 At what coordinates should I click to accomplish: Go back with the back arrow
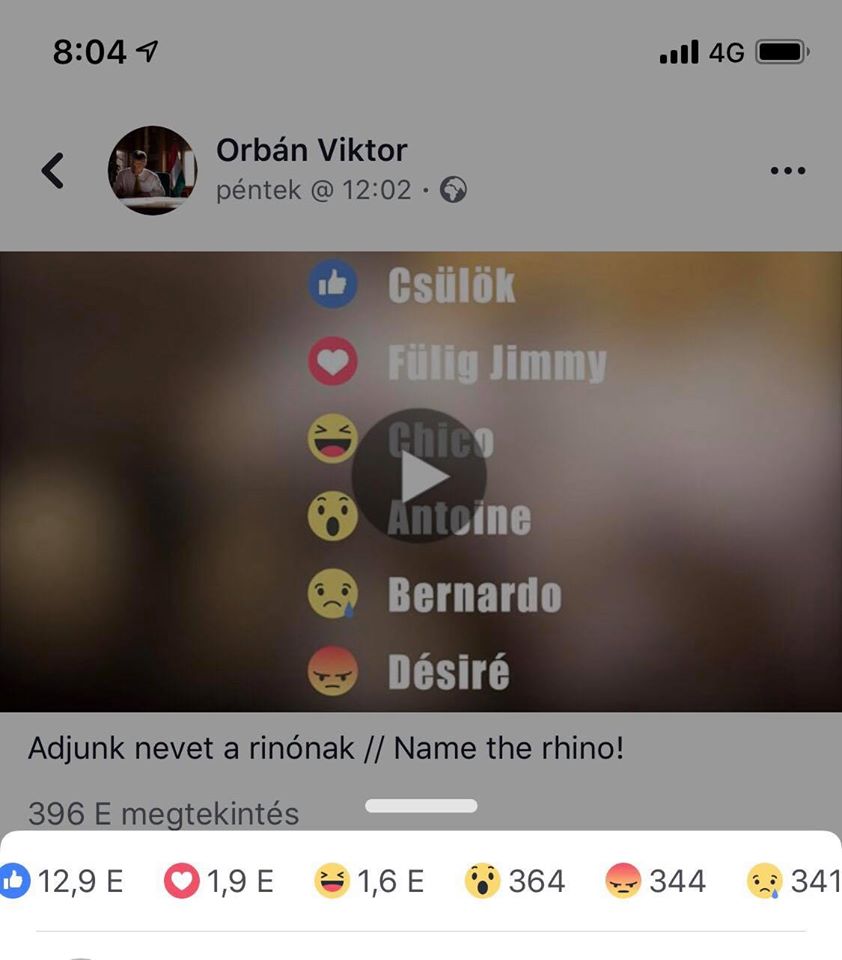pyautogui.click(x=53, y=171)
